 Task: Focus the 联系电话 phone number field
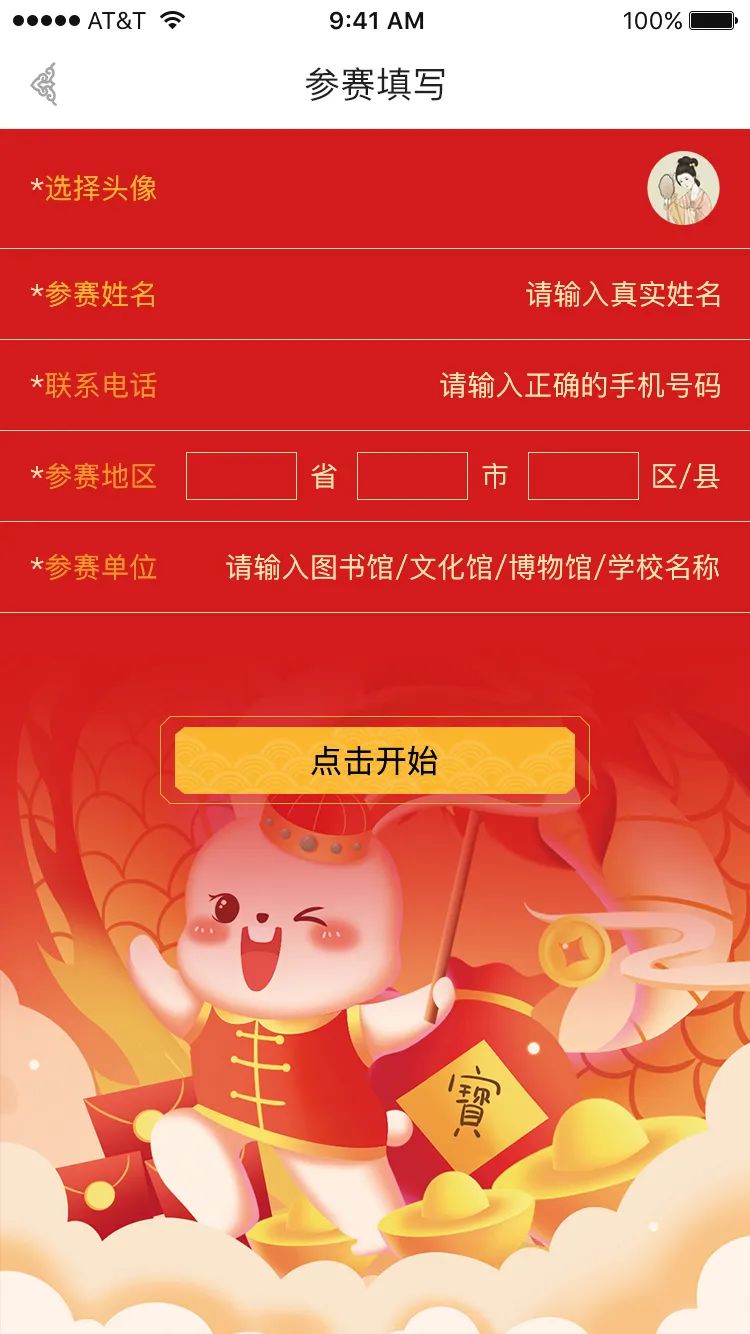[x=580, y=385]
